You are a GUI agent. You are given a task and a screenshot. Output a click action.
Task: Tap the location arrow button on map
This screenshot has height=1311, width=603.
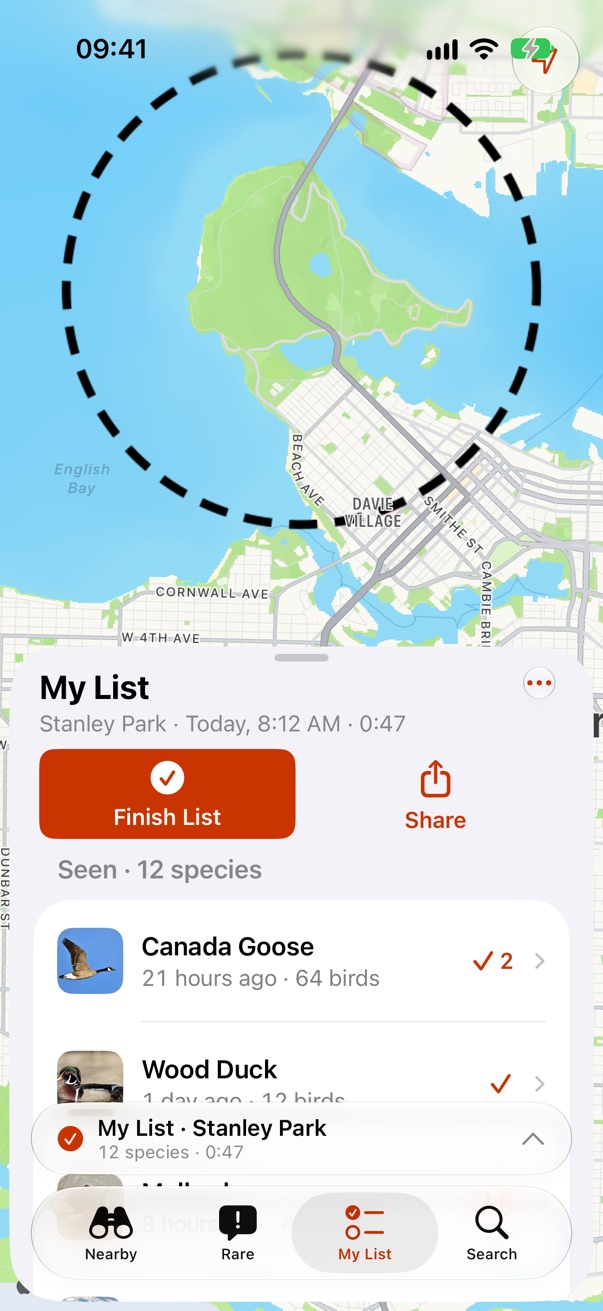click(x=545, y=61)
